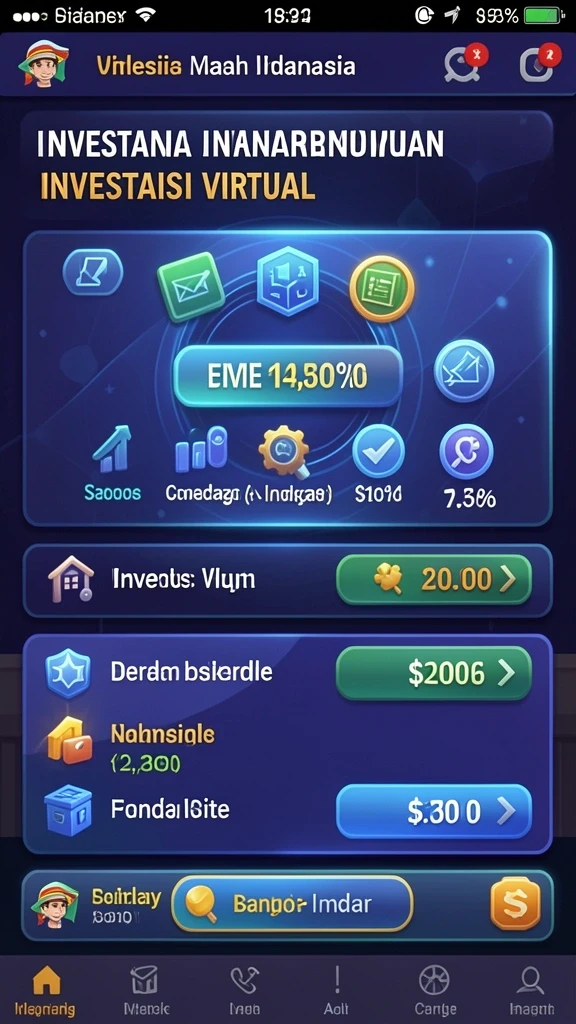Open the gear with magnifier icon
The image size is (576, 1024).
point(283,450)
